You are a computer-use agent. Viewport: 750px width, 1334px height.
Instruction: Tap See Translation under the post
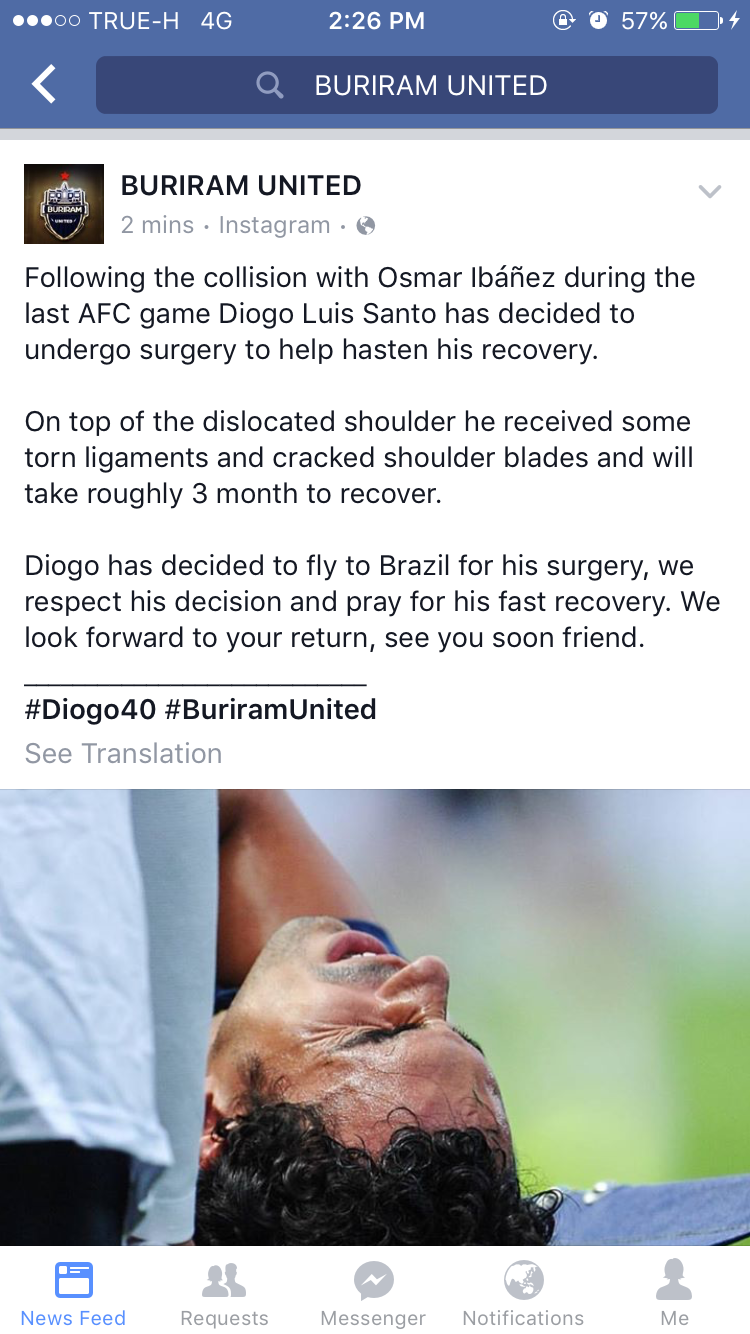[123, 754]
